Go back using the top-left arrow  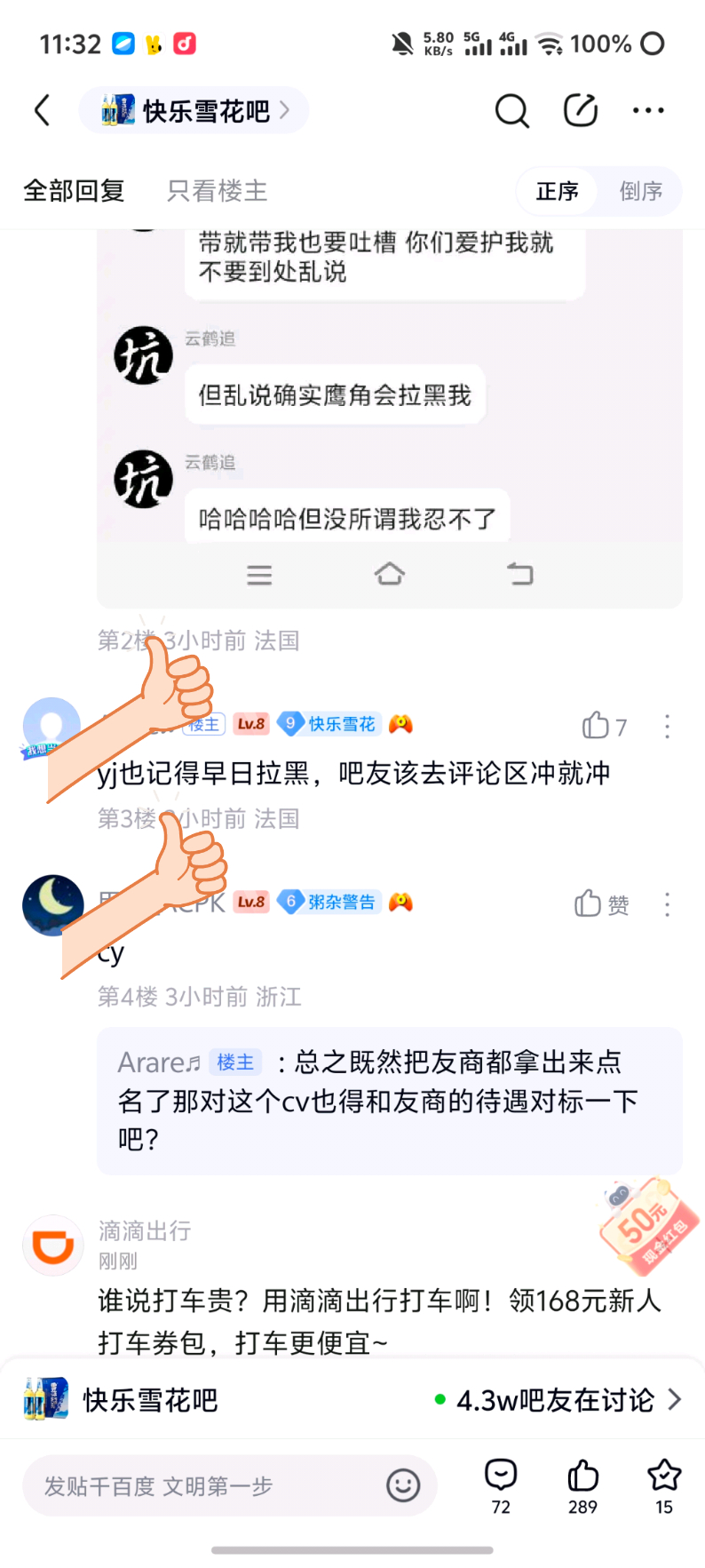coord(42,111)
